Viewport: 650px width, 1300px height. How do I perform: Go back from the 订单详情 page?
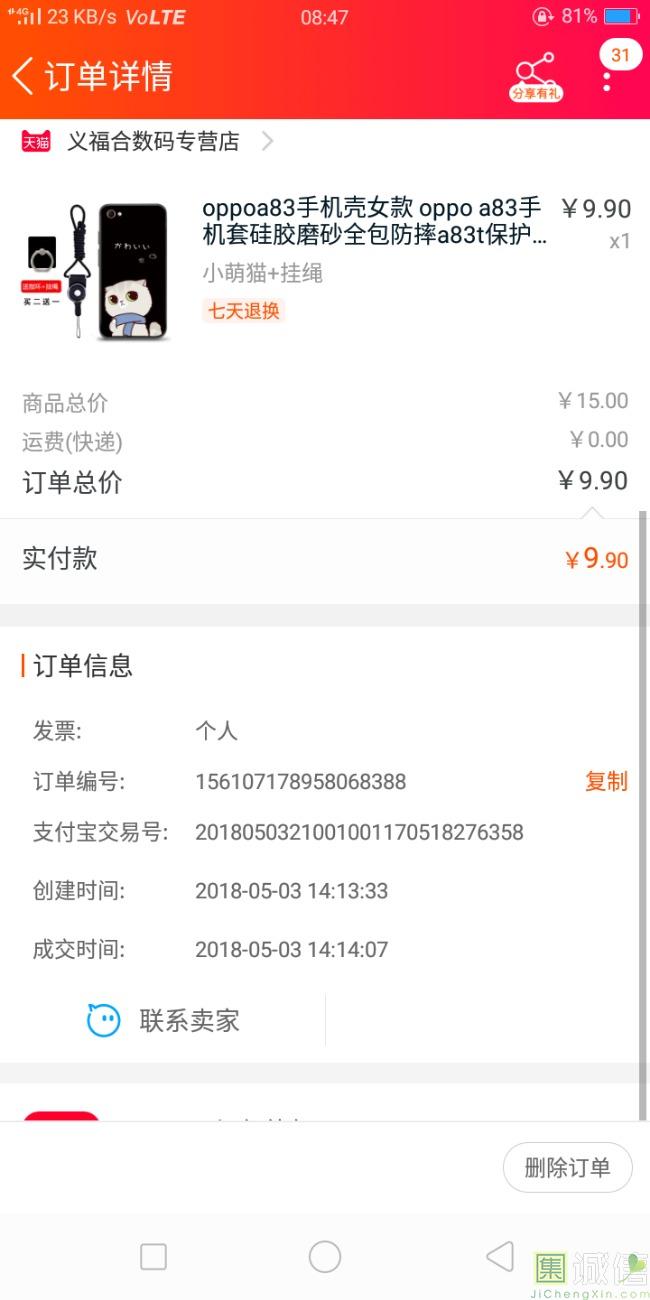(x=24, y=76)
